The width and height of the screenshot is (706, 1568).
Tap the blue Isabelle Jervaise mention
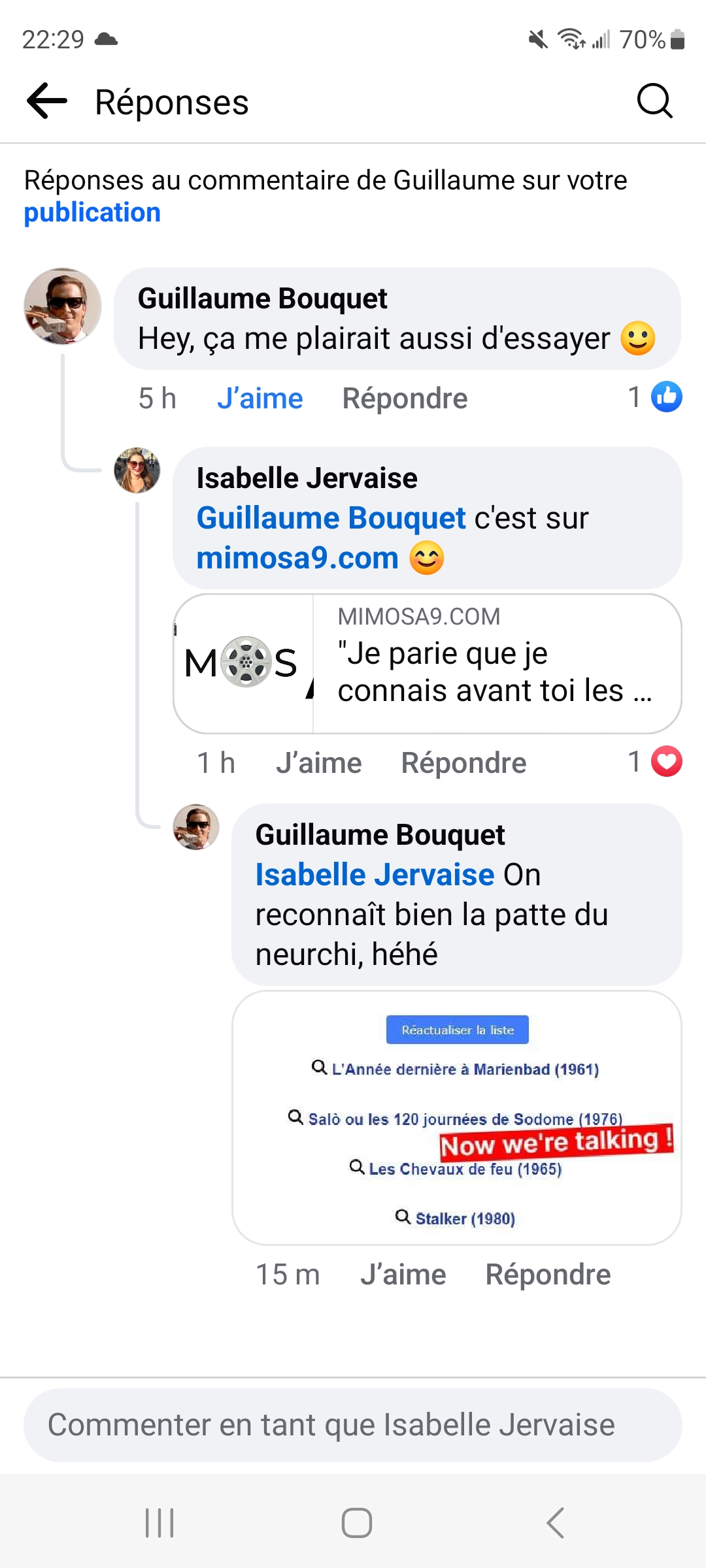375,875
